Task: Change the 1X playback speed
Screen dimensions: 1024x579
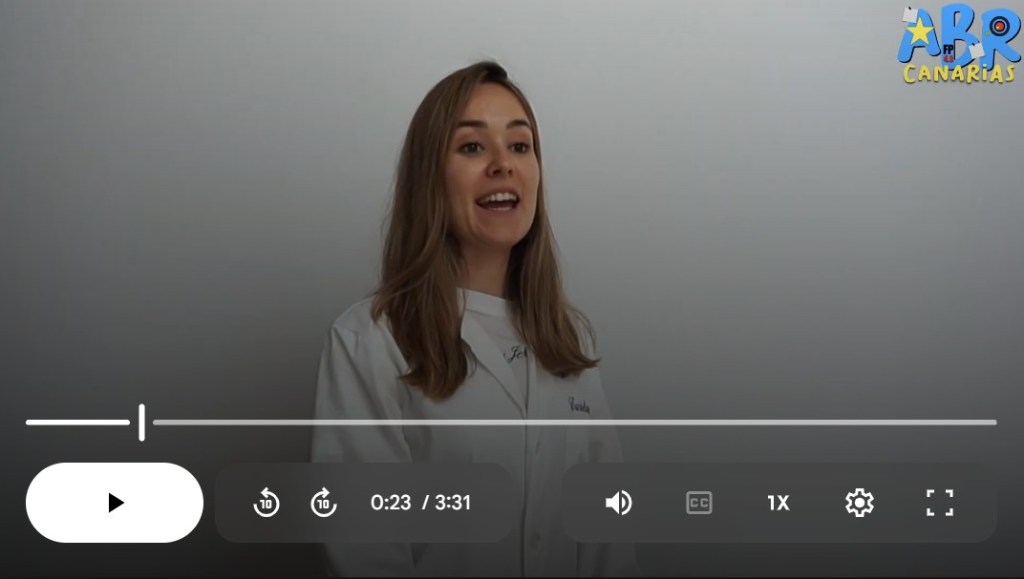Action: pyautogui.click(x=778, y=502)
